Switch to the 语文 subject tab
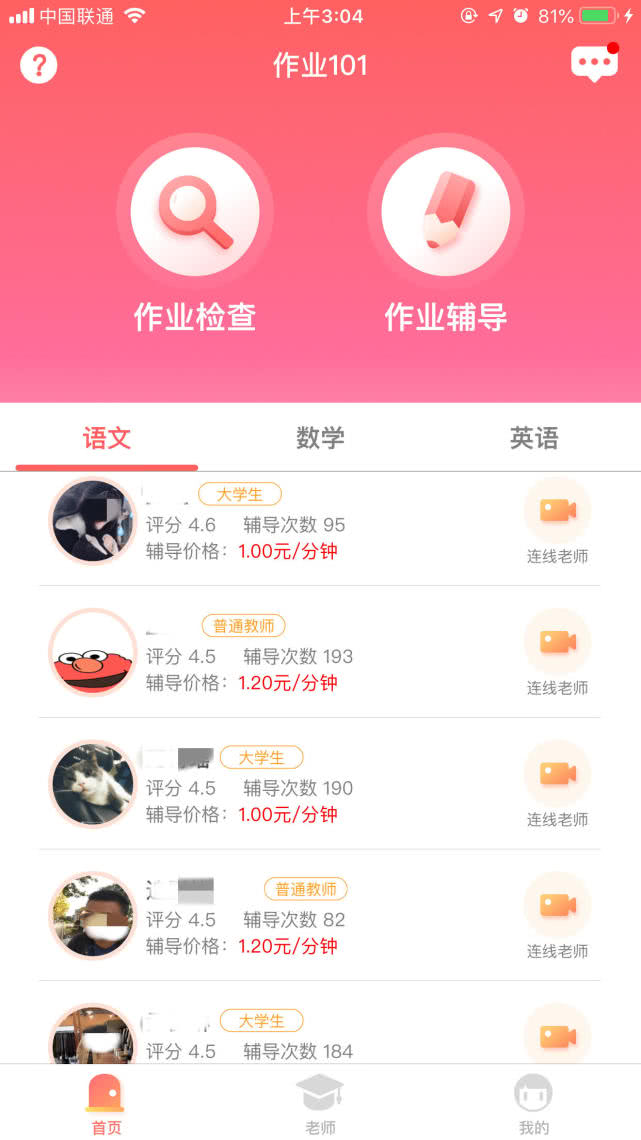The image size is (641, 1140). [107, 438]
